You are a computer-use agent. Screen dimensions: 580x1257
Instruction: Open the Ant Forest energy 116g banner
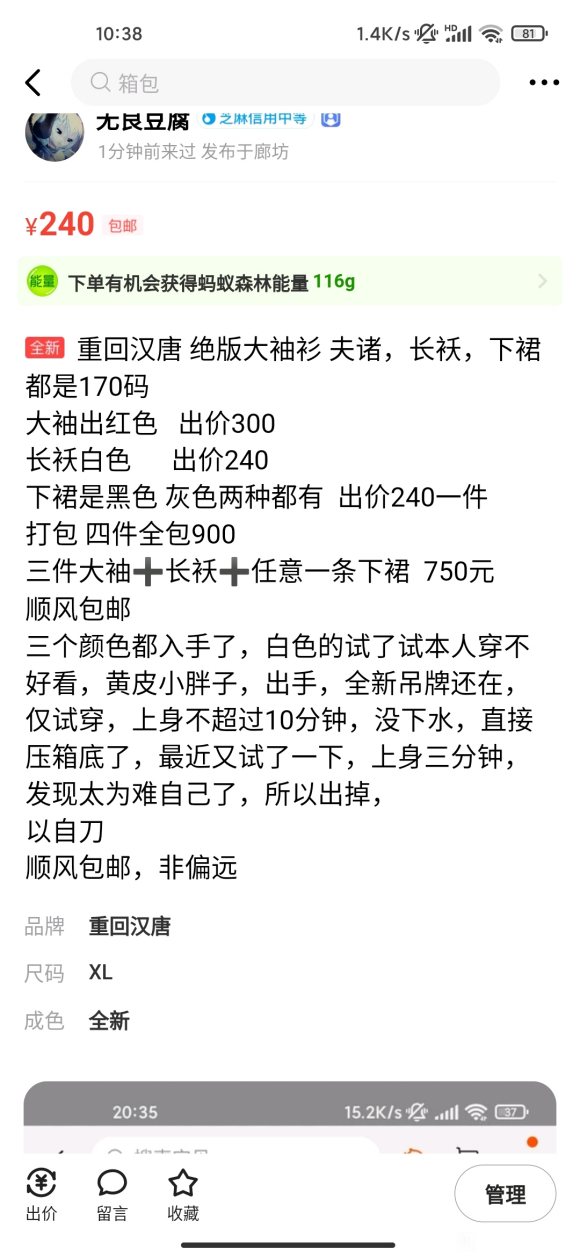(x=289, y=281)
